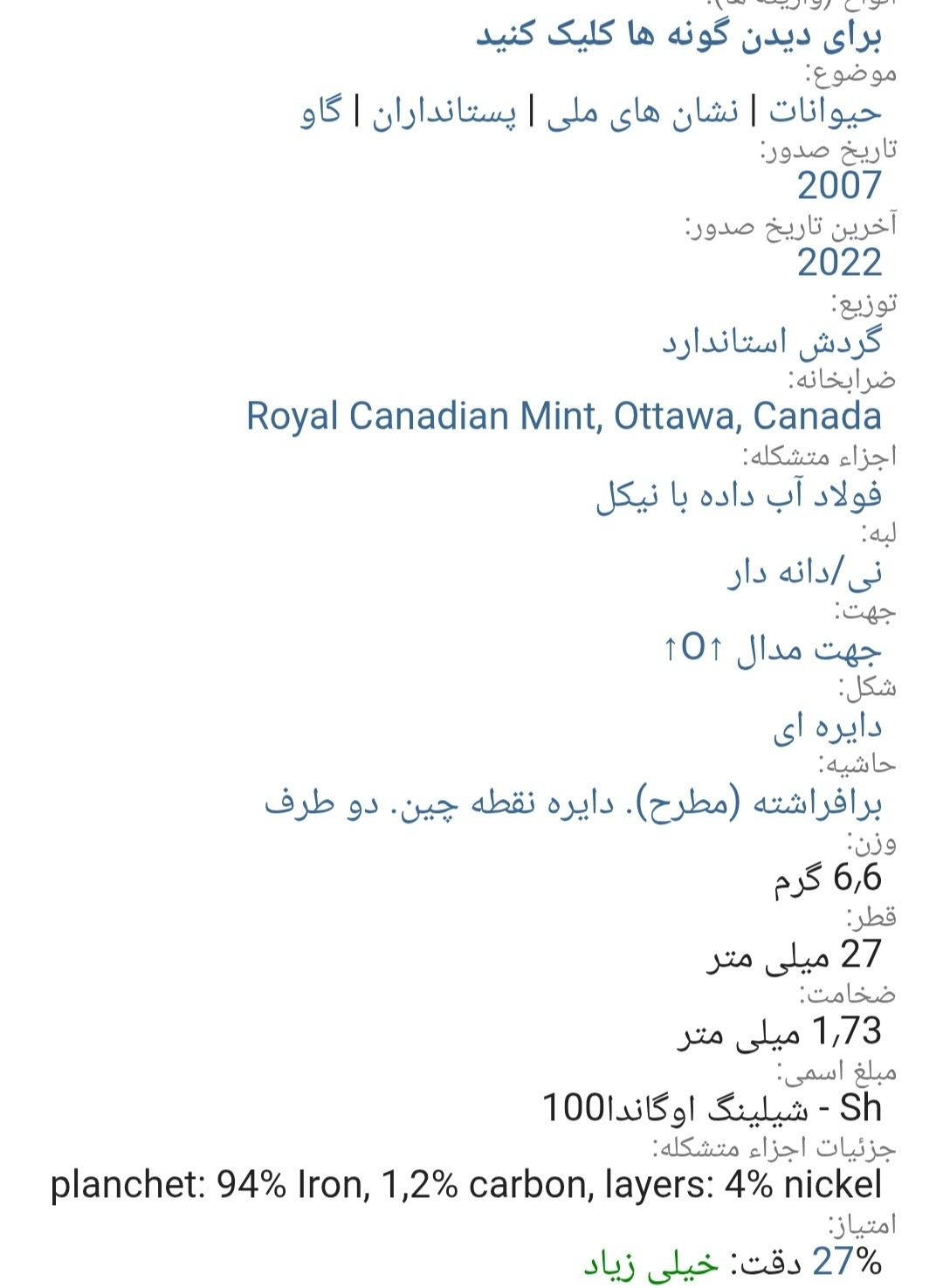
Task: Open the گاو theme link
Action: click(x=321, y=113)
